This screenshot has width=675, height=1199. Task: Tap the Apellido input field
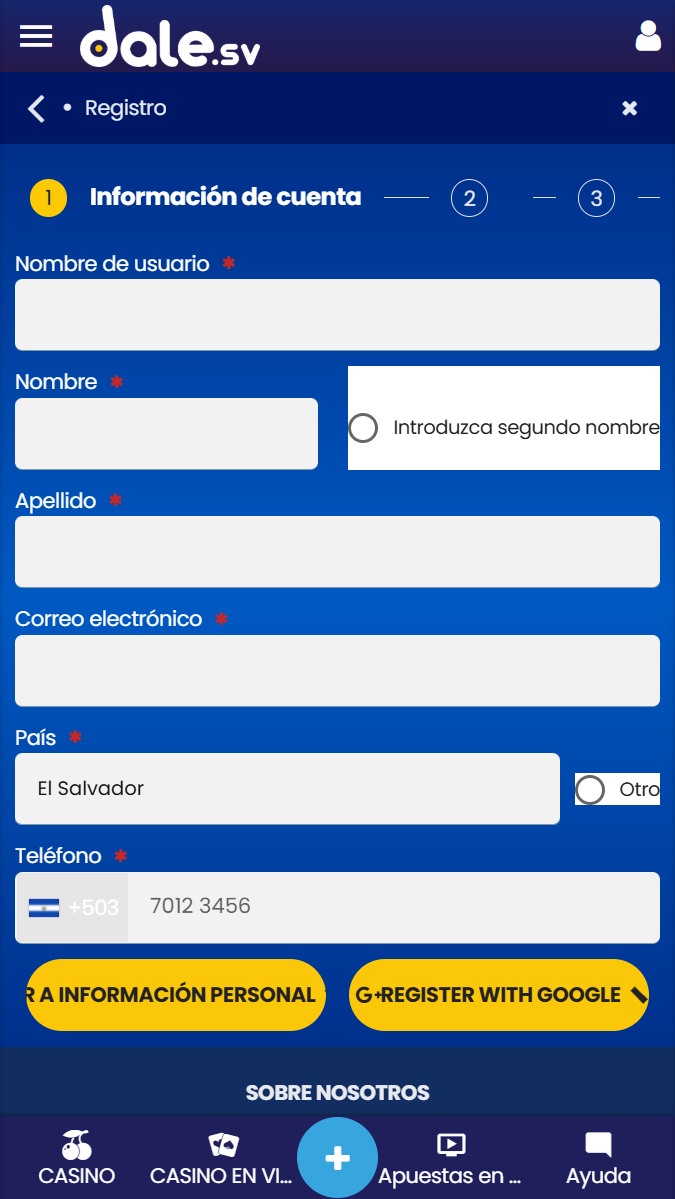pos(337,552)
